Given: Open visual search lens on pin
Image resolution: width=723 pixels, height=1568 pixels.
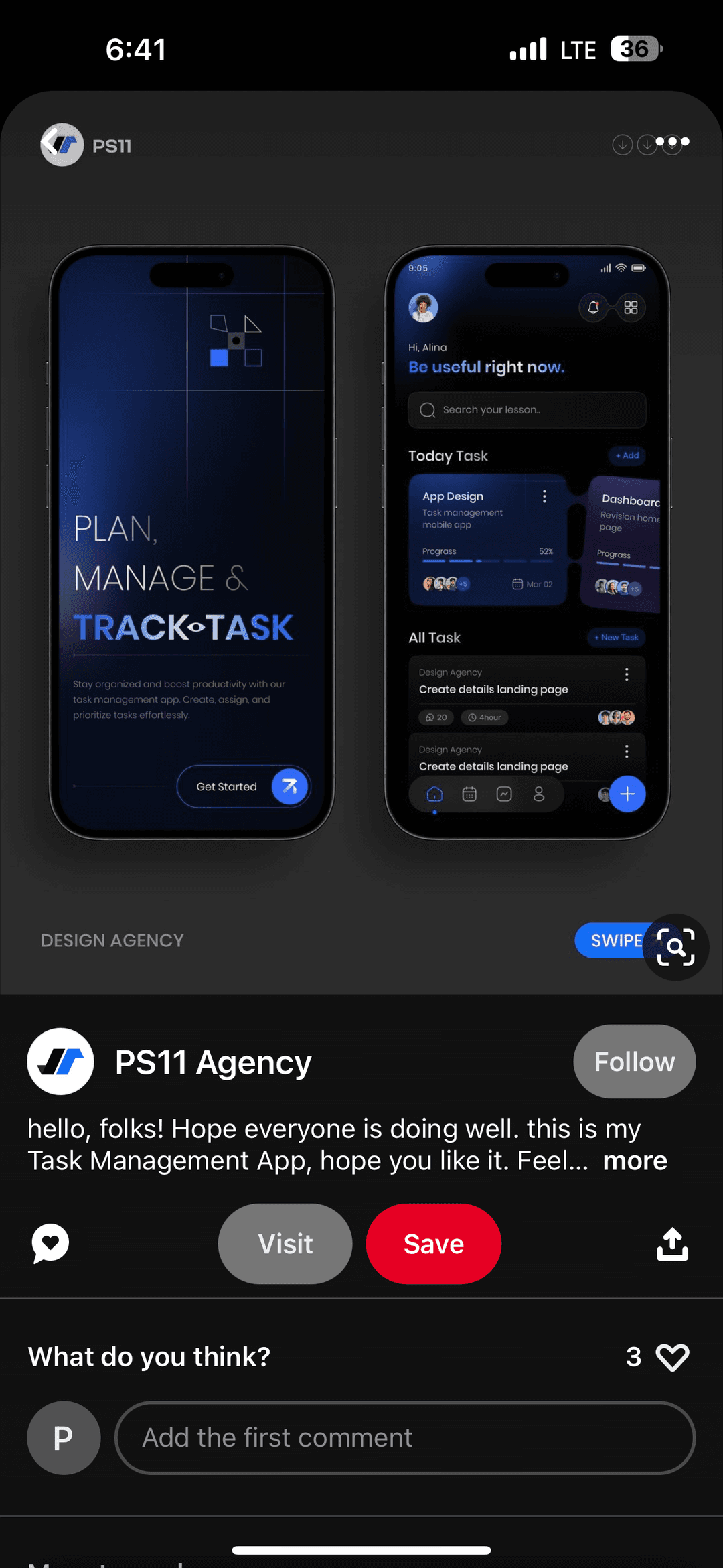Looking at the screenshot, I should [675, 947].
